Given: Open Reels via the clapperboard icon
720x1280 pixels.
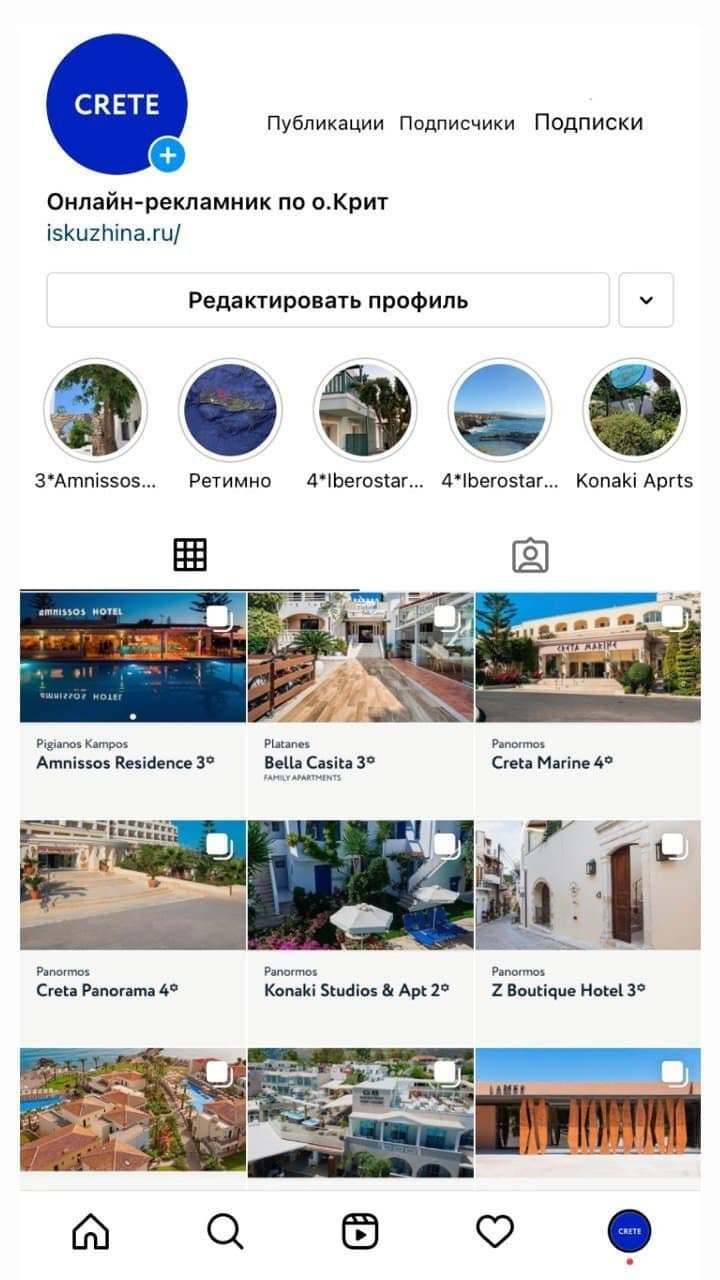Looking at the screenshot, I should point(360,1232).
